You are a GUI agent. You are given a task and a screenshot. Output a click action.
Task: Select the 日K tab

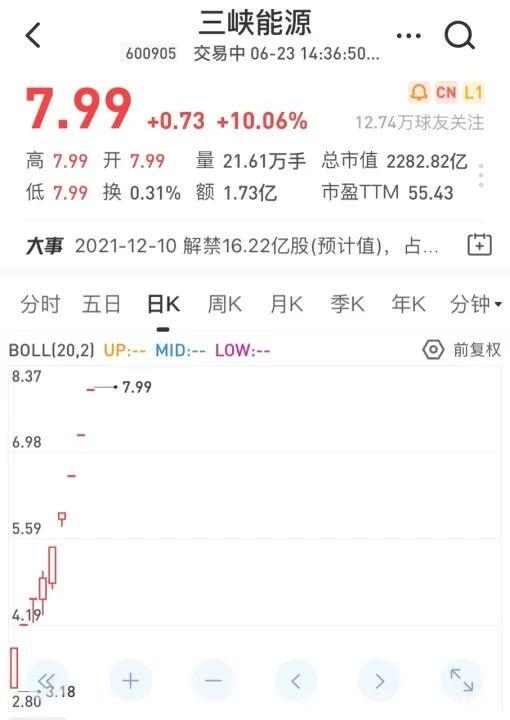click(x=163, y=304)
